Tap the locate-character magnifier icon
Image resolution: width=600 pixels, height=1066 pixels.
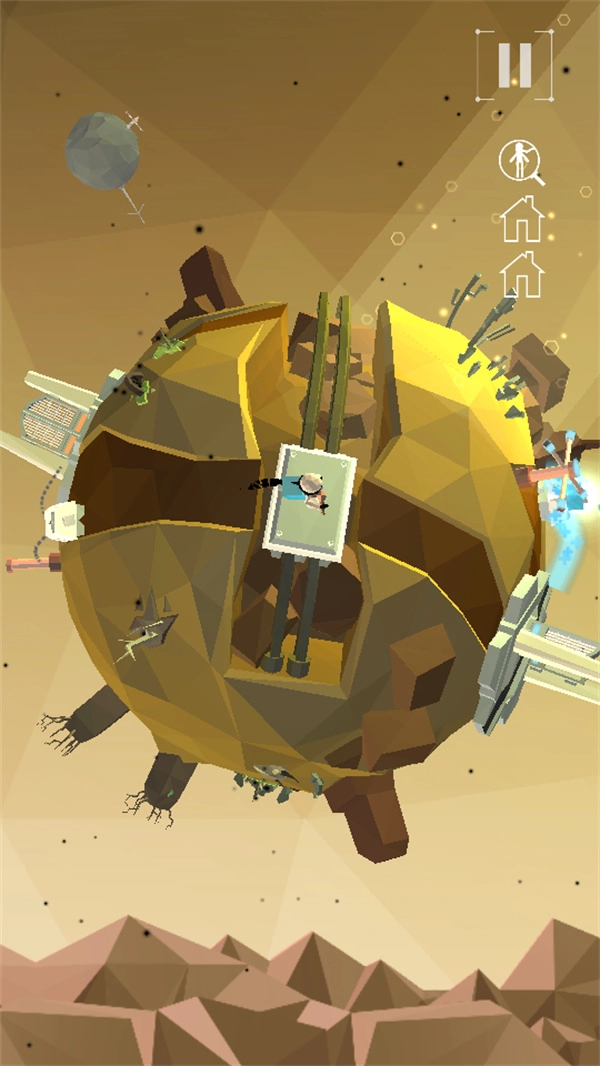tap(521, 161)
